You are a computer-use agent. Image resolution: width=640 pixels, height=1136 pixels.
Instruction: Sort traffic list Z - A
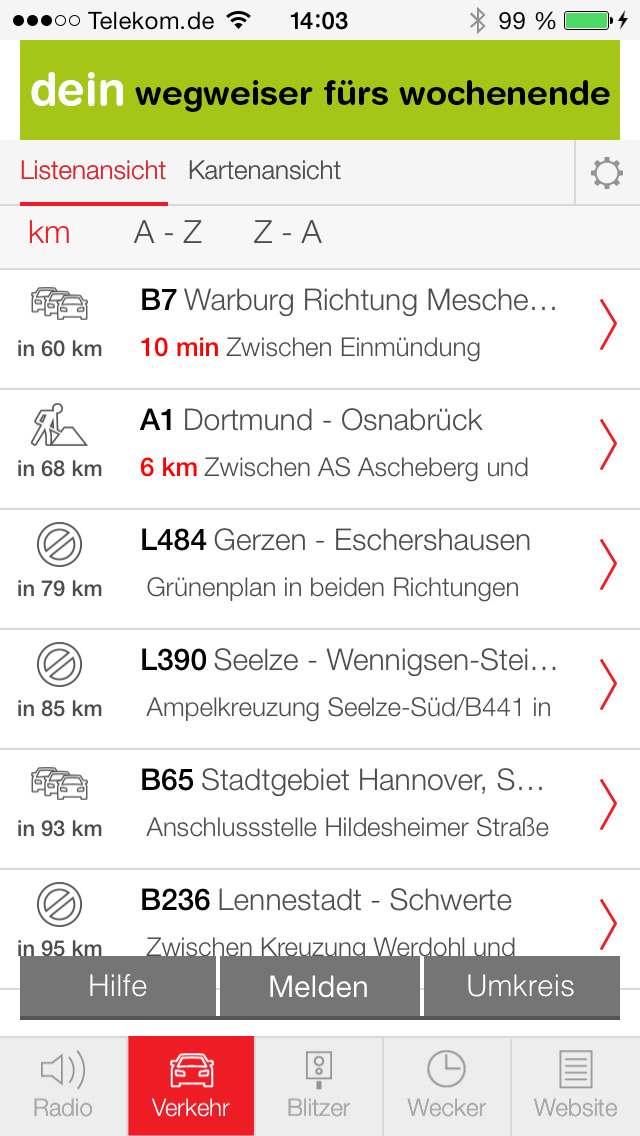(x=287, y=233)
